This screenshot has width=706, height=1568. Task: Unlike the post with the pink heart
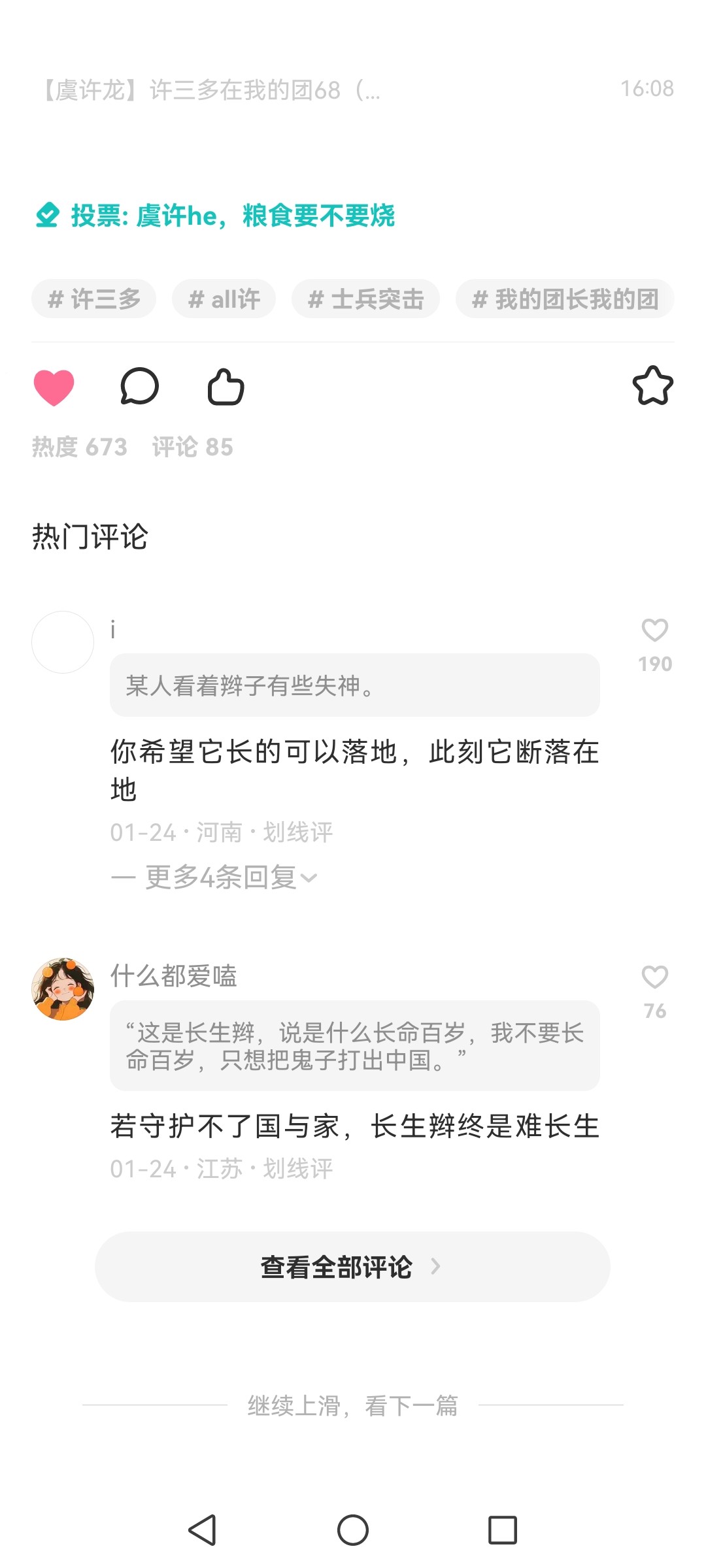pyautogui.click(x=54, y=387)
